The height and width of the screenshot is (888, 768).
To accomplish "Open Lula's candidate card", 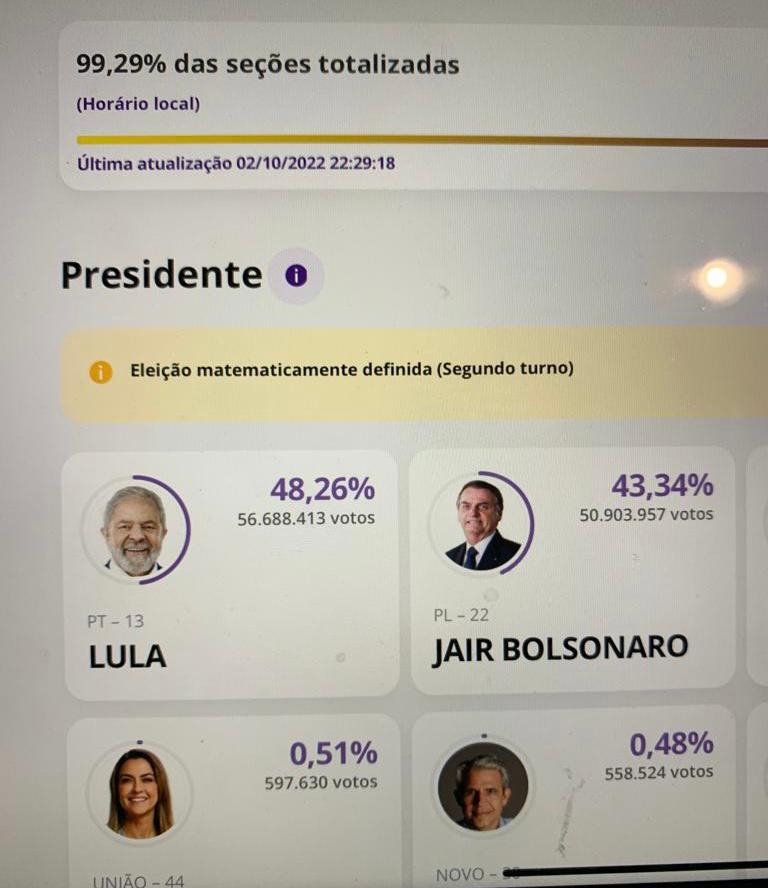I will click(231, 574).
